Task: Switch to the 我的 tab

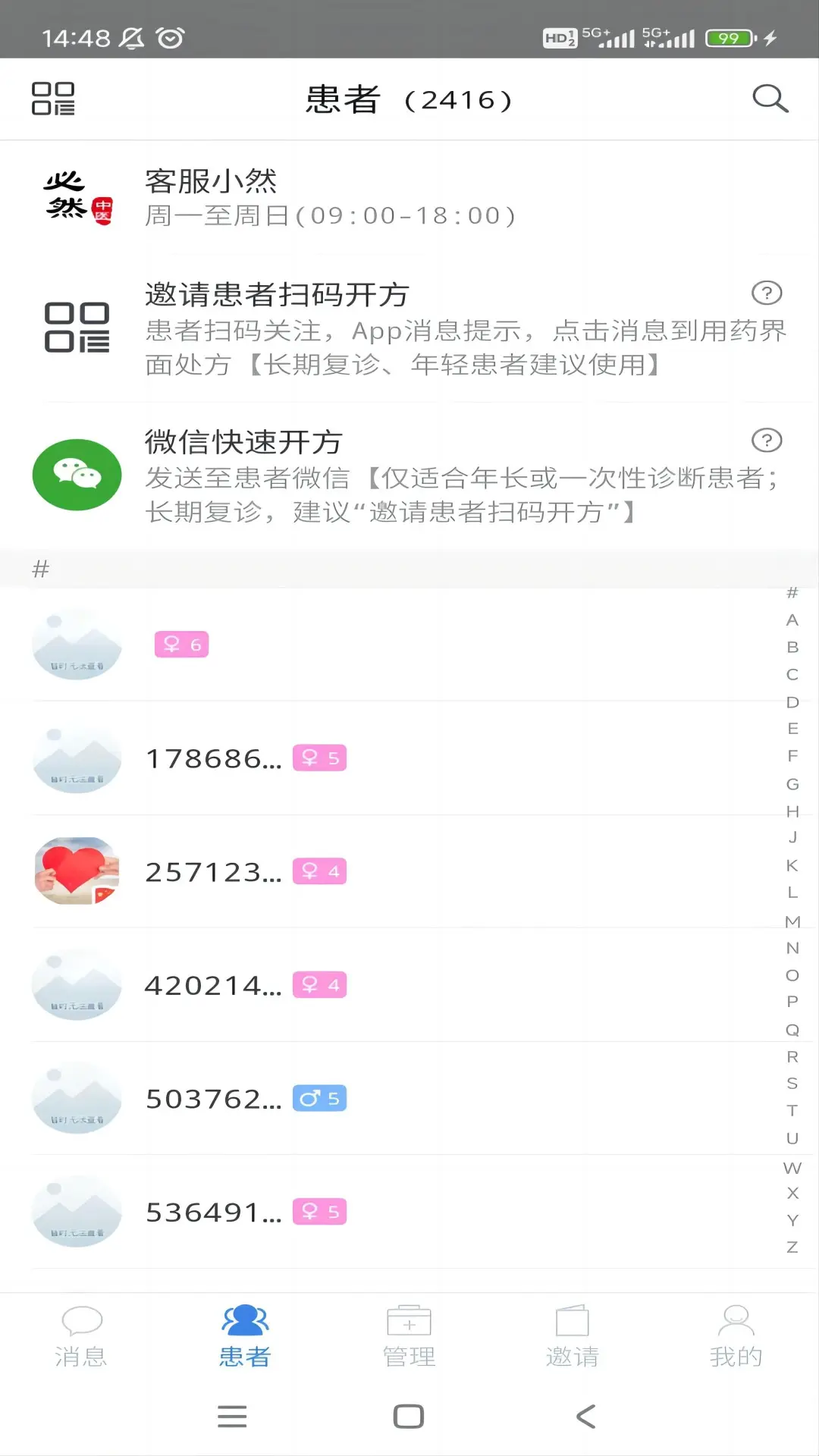Action: 736,1336
